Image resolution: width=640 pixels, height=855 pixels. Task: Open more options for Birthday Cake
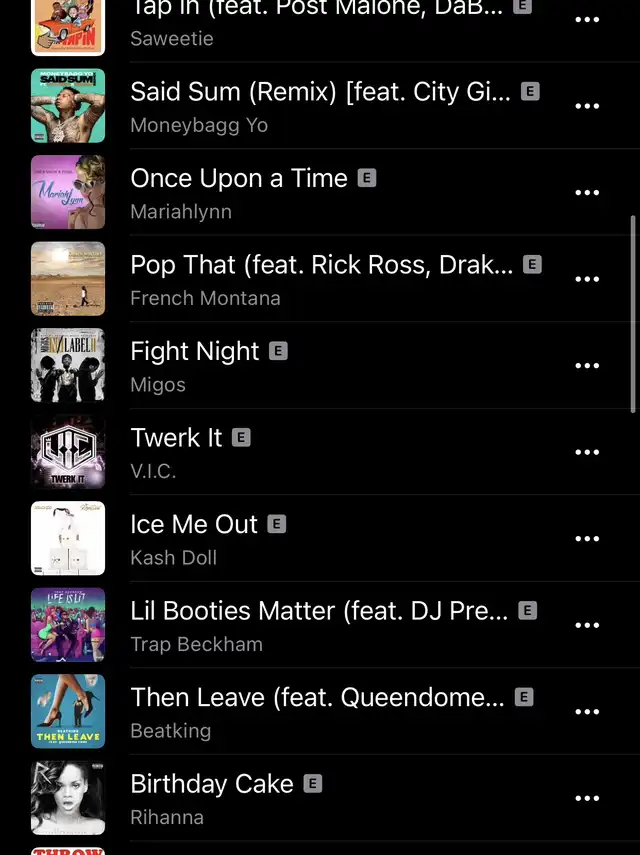coord(587,798)
